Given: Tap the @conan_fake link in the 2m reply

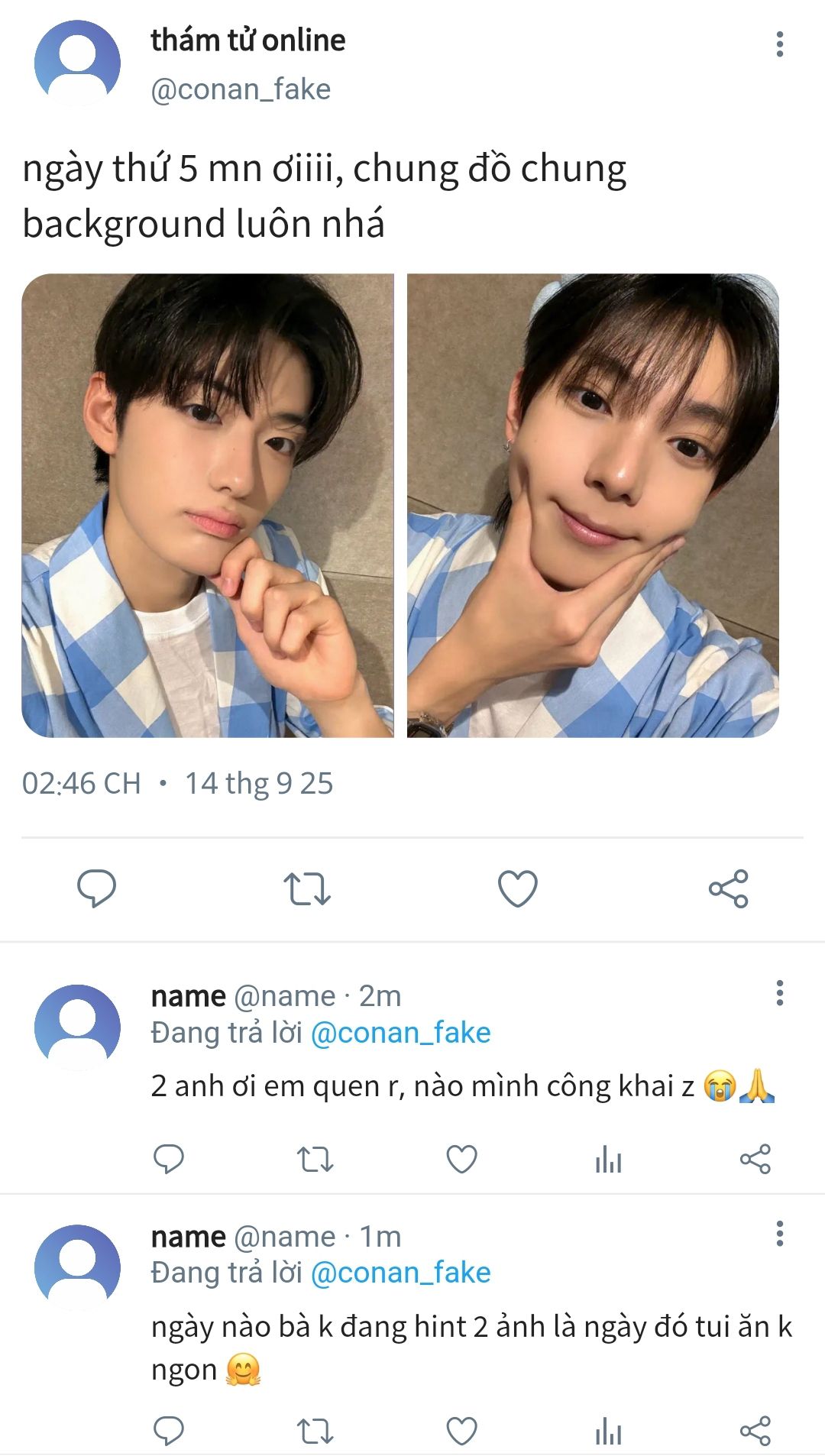Looking at the screenshot, I should (x=400, y=1033).
